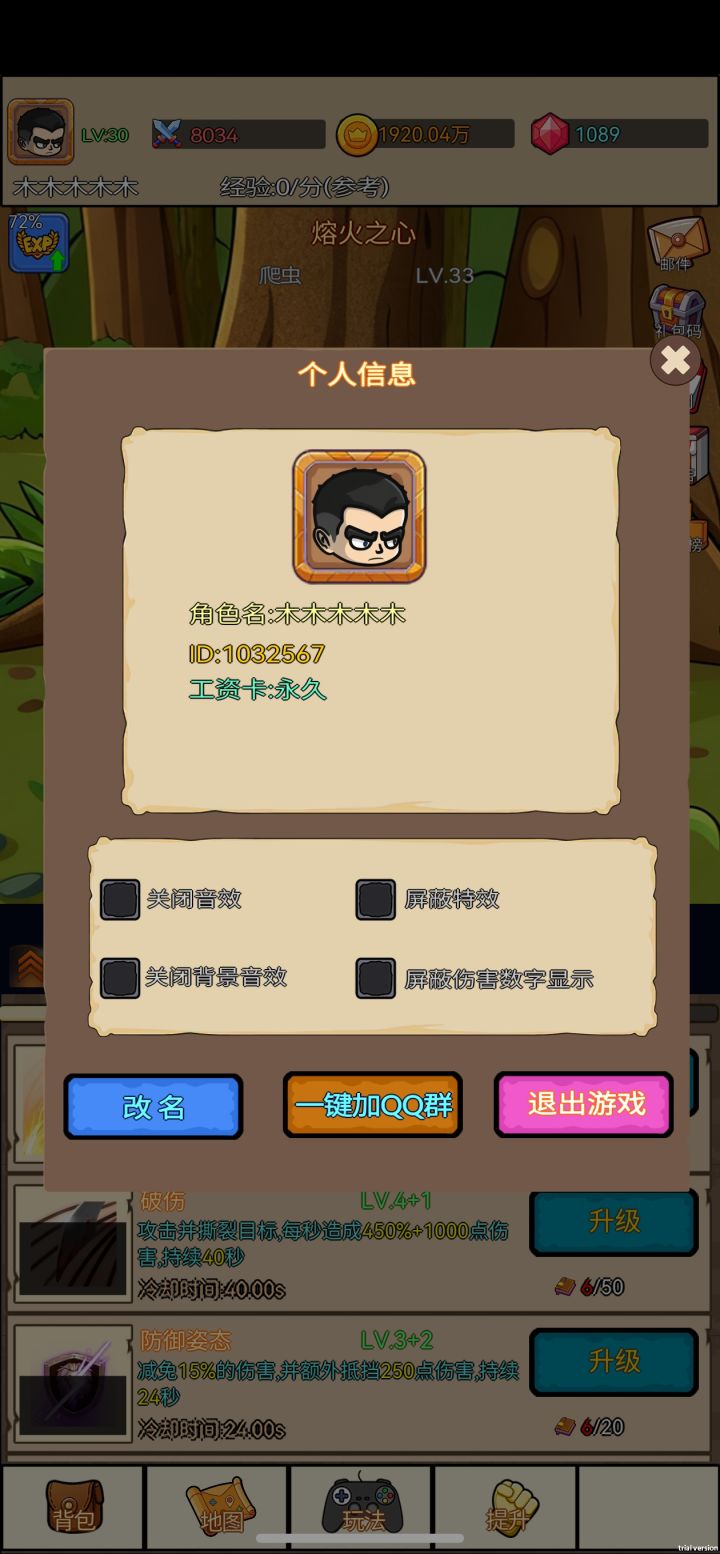The height and width of the screenshot is (1554, 720).
Task: Click the character portrait inside 个人信息 panel
Action: [x=359, y=513]
